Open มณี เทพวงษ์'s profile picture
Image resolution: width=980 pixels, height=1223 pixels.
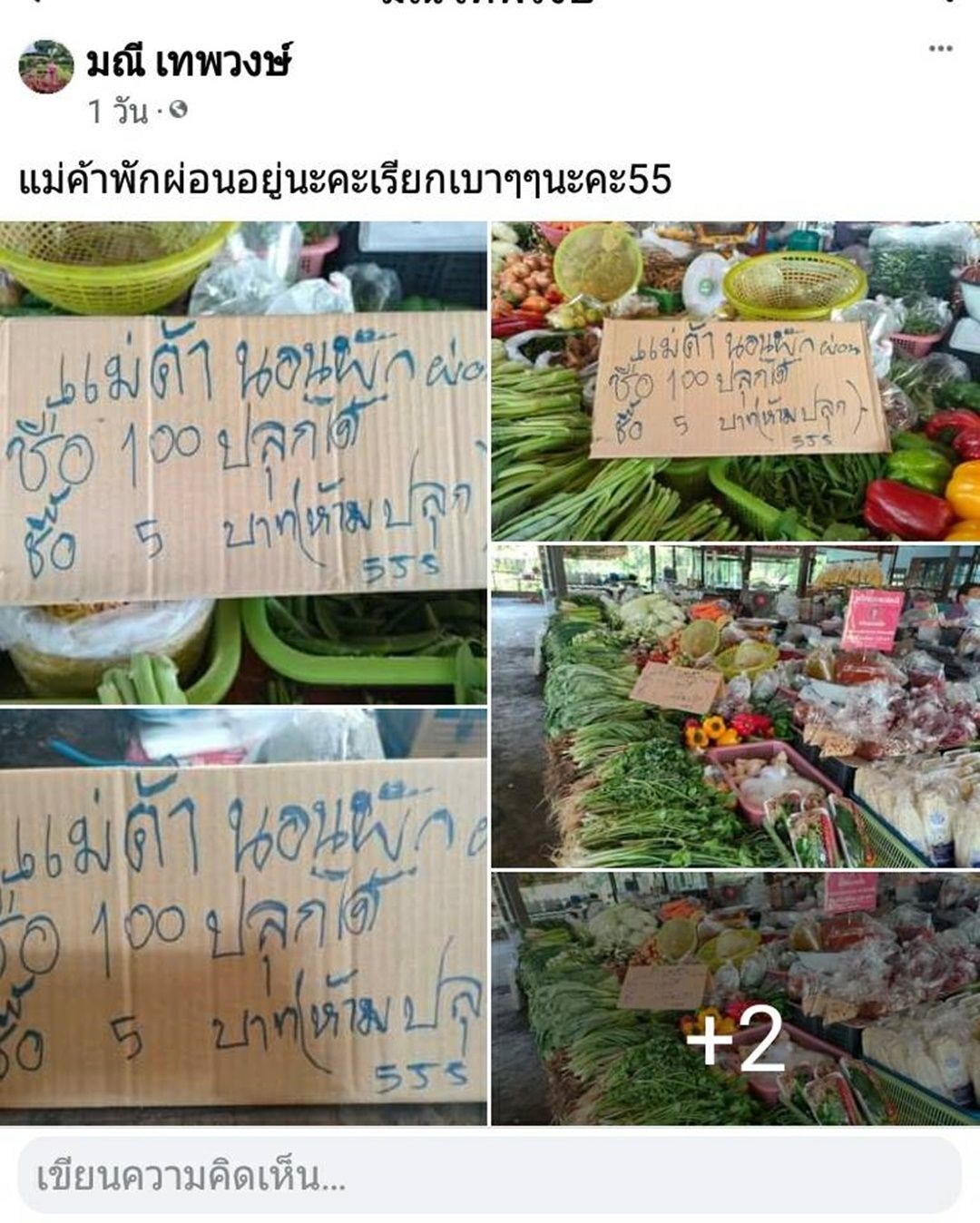point(46,67)
